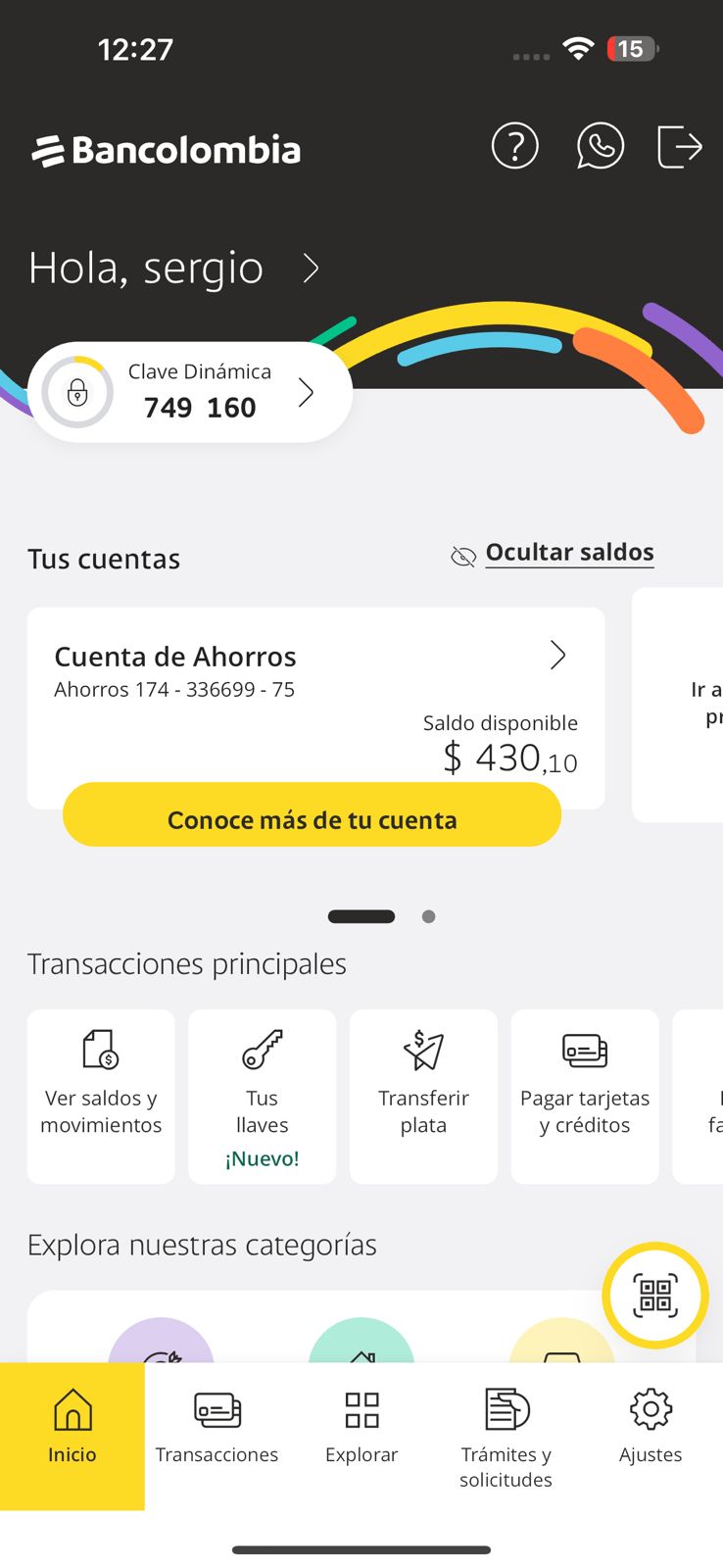Open profile via the Hola, sergio chevron
This screenshot has width=723, height=1568.
[311, 269]
